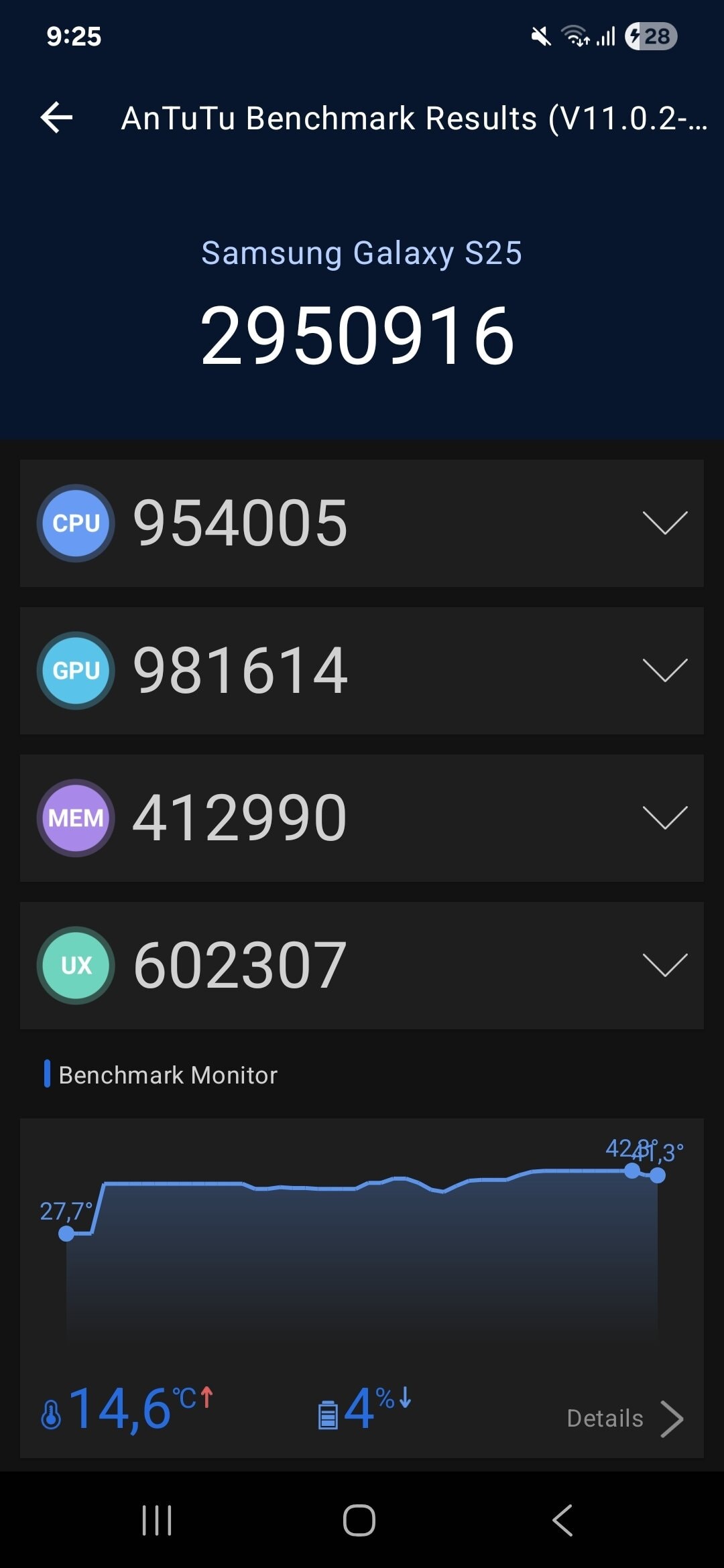
Task: Tap the system home button
Action: pyautogui.click(x=359, y=1520)
